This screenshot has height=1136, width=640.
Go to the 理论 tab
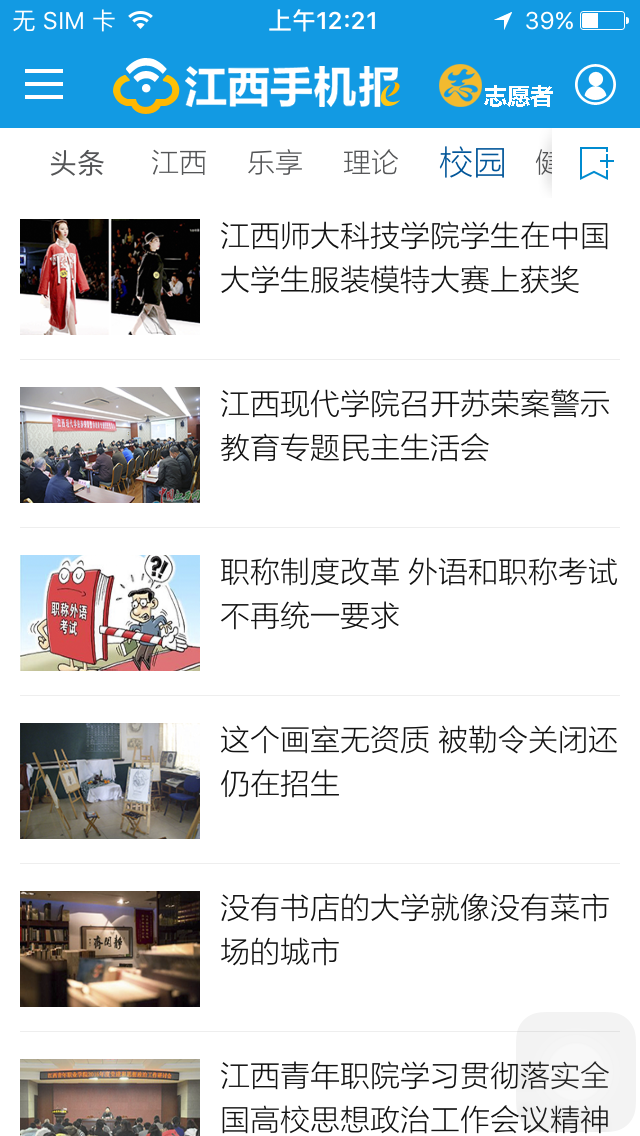[x=371, y=163]
